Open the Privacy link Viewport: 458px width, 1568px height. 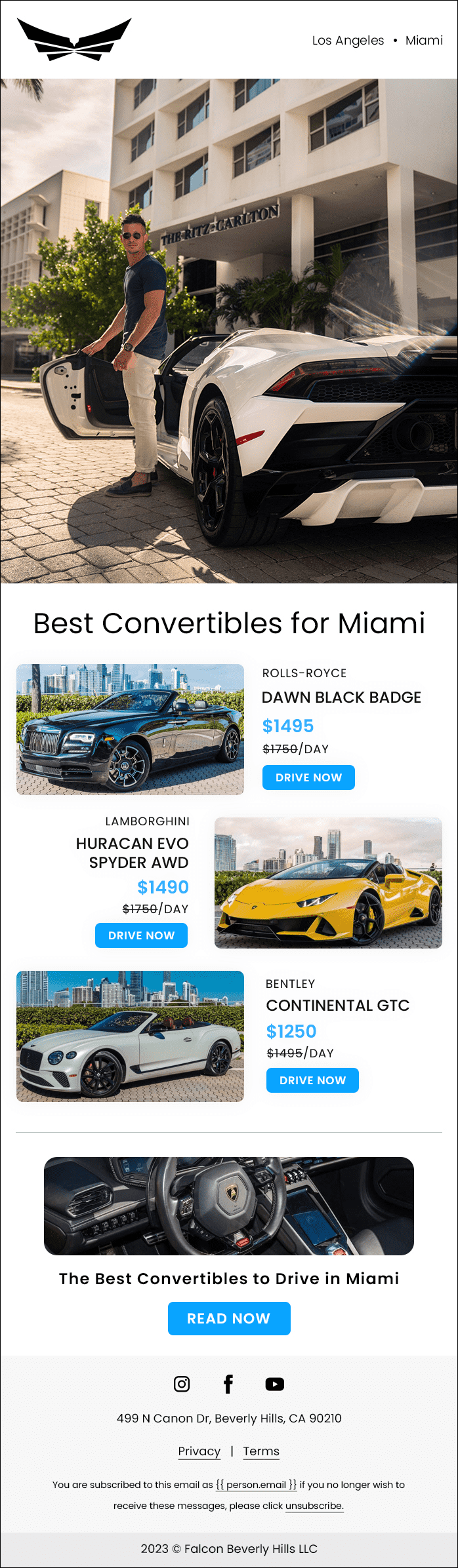[199, 1451]
